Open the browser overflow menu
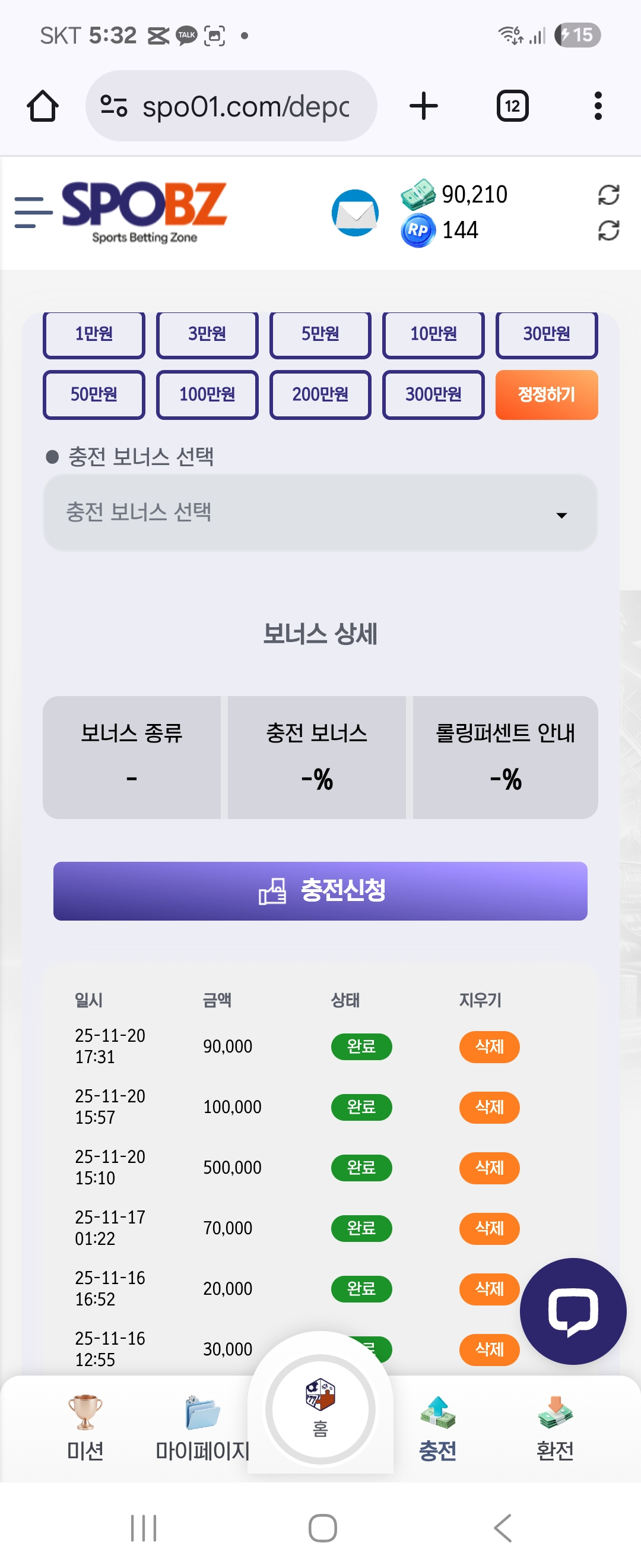641x1568 pixels. pos(598,106)
